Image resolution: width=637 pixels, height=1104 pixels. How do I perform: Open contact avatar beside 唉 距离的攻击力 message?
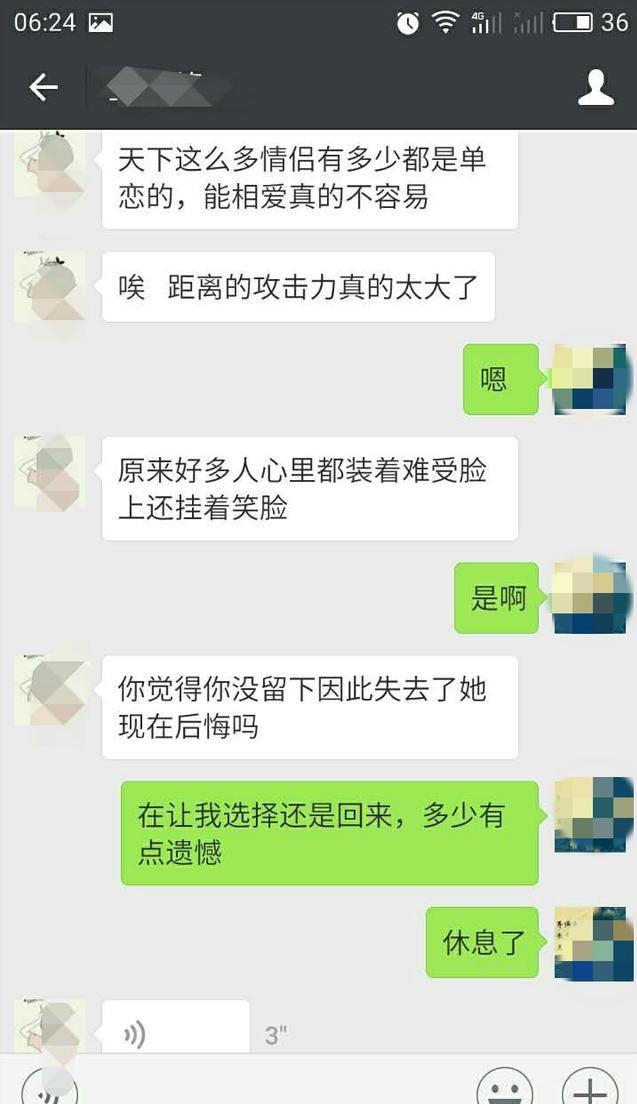50,287
